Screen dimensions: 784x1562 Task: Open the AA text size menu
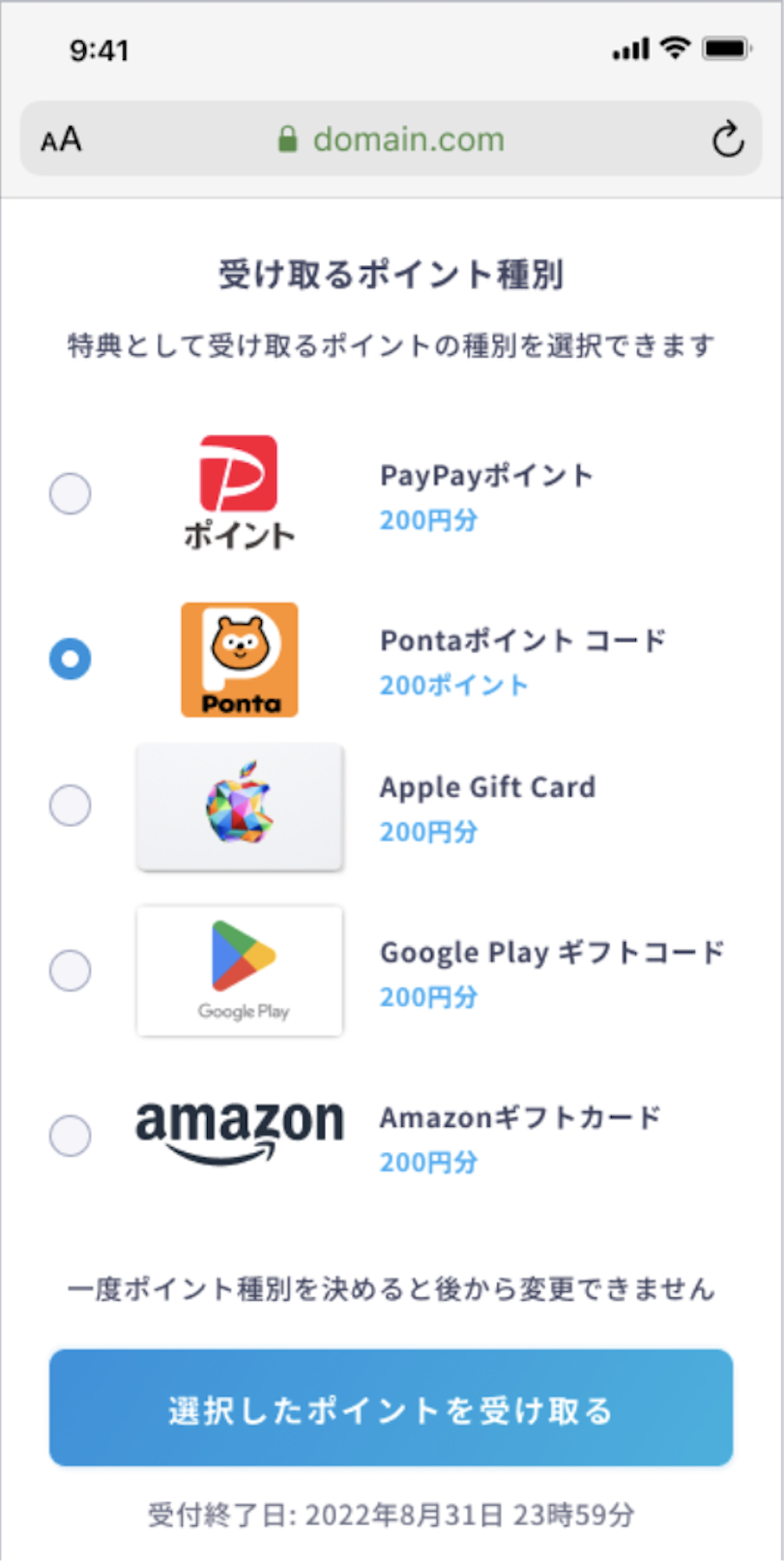click(x=61, y=140)
